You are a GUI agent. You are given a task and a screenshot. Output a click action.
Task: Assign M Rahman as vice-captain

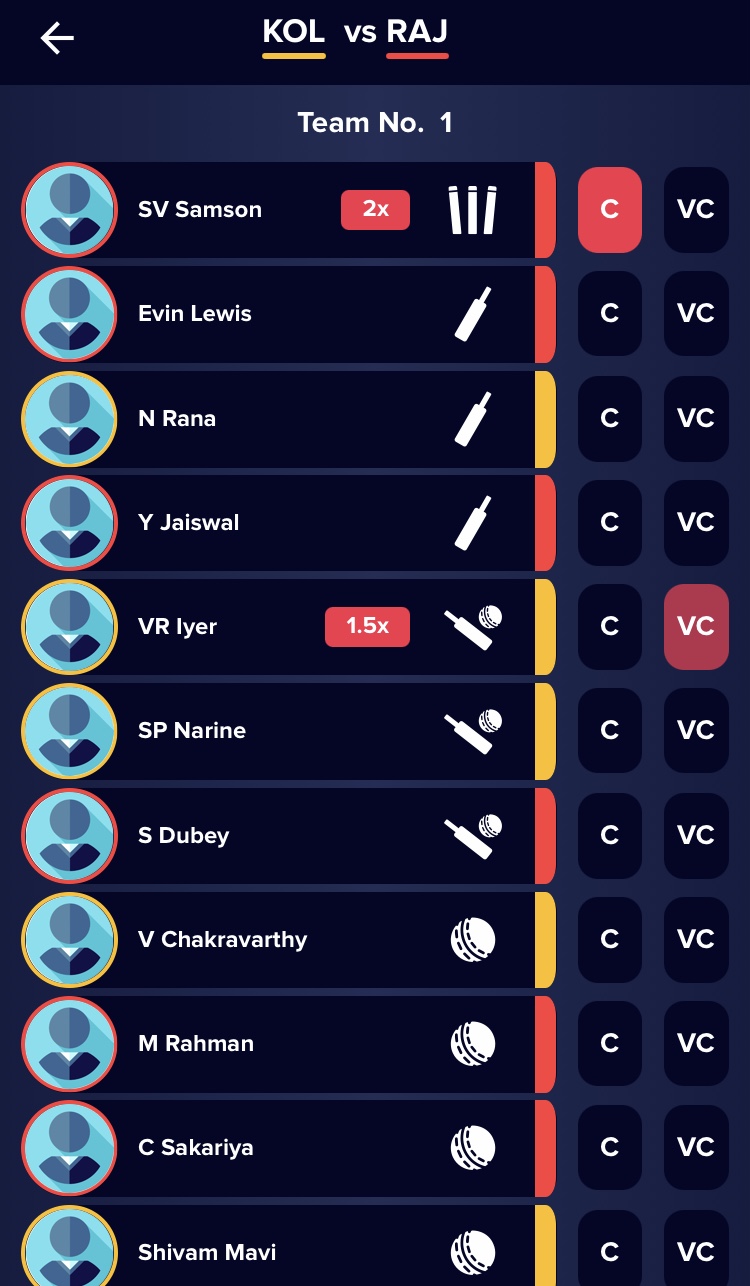click(696, 1044)
